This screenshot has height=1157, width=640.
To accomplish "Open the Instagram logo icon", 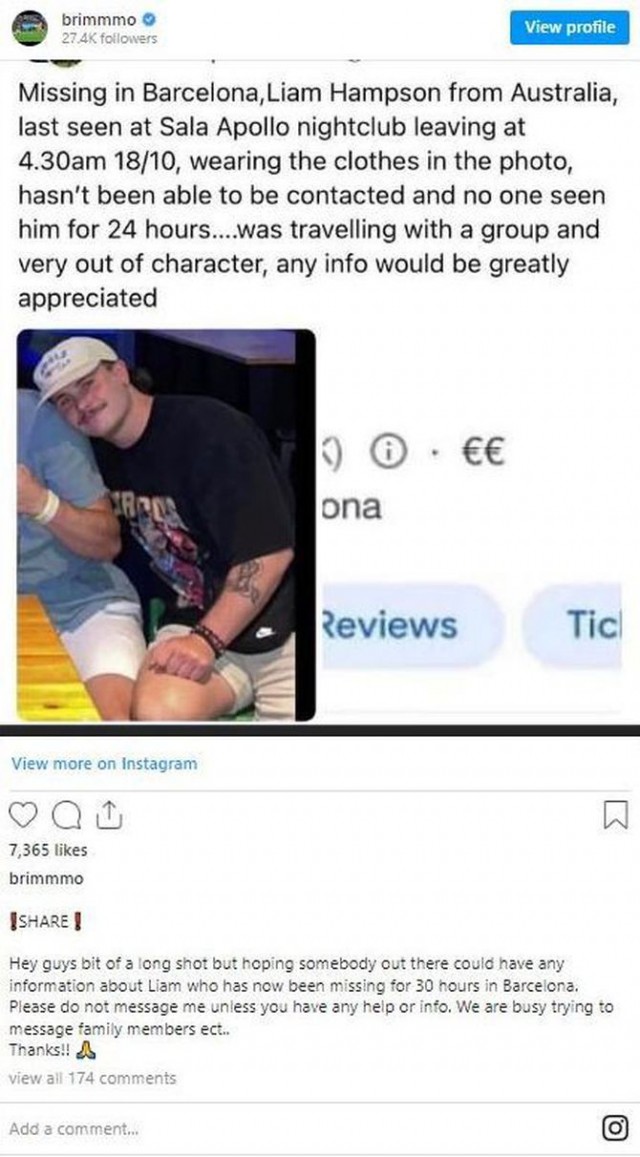I will 614,1128.
